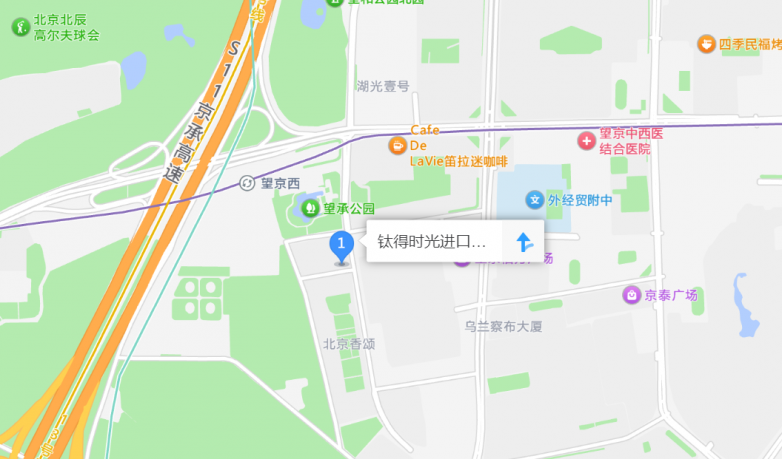Screen dimensions: 782x459
Task: Start navigation with the blue arrow icon
Action: click(x=523, y=241)
